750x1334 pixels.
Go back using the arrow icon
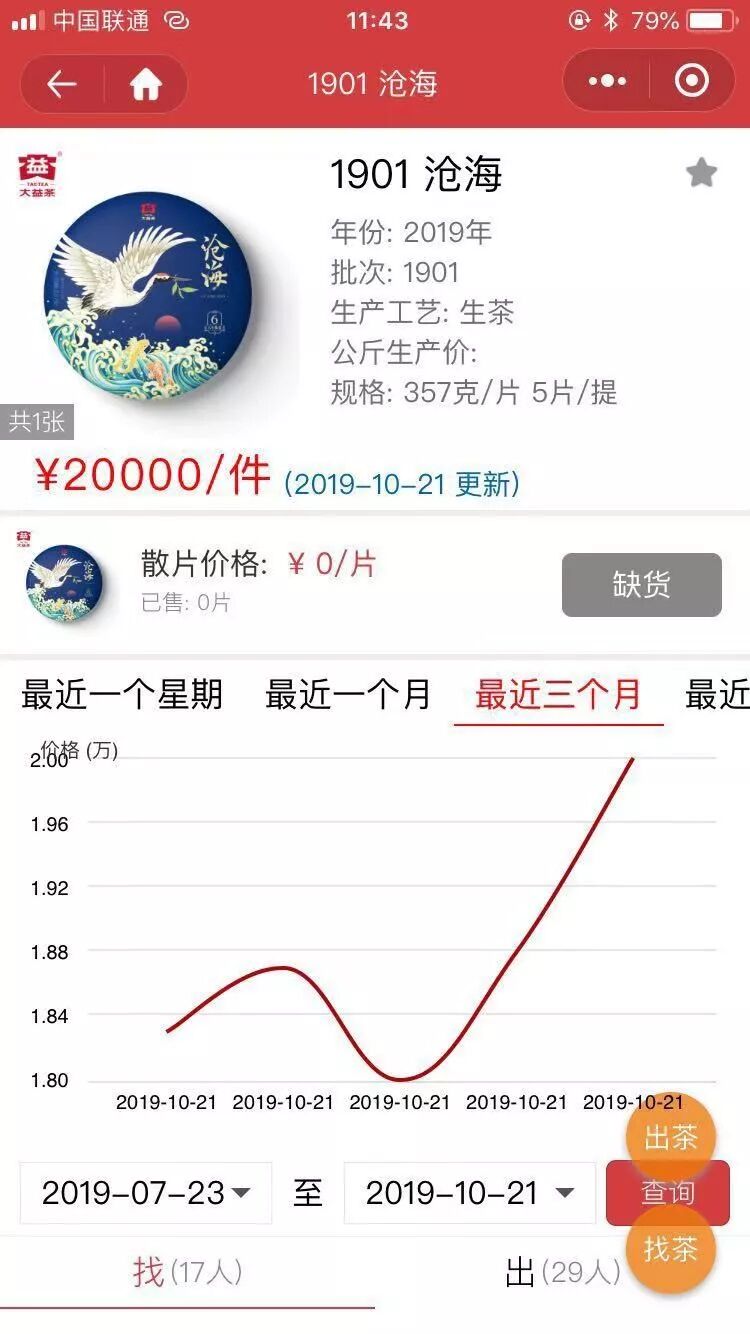[x=62, y=84]
